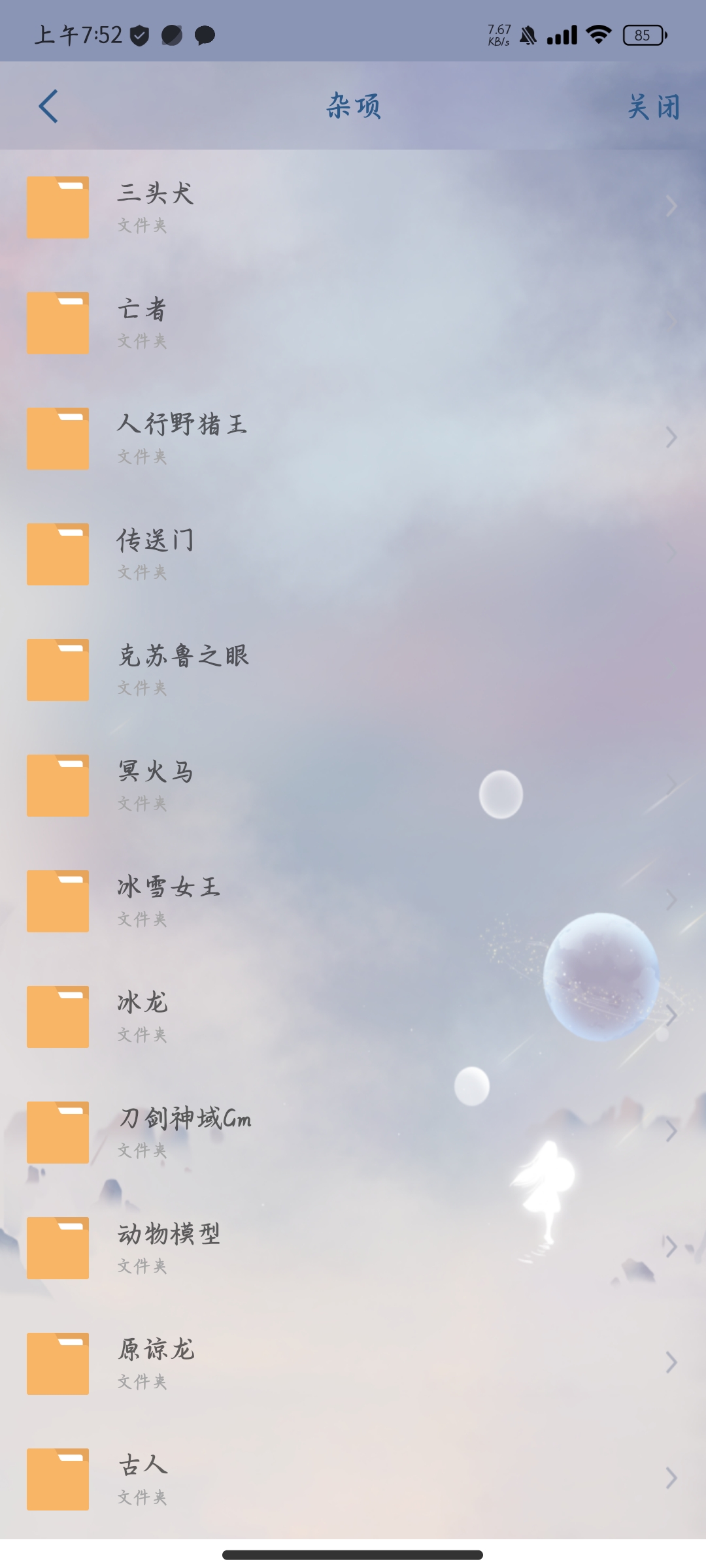Tap the battery indicator showing 85
Screen dimensions: 706x1568
(644, 36)
